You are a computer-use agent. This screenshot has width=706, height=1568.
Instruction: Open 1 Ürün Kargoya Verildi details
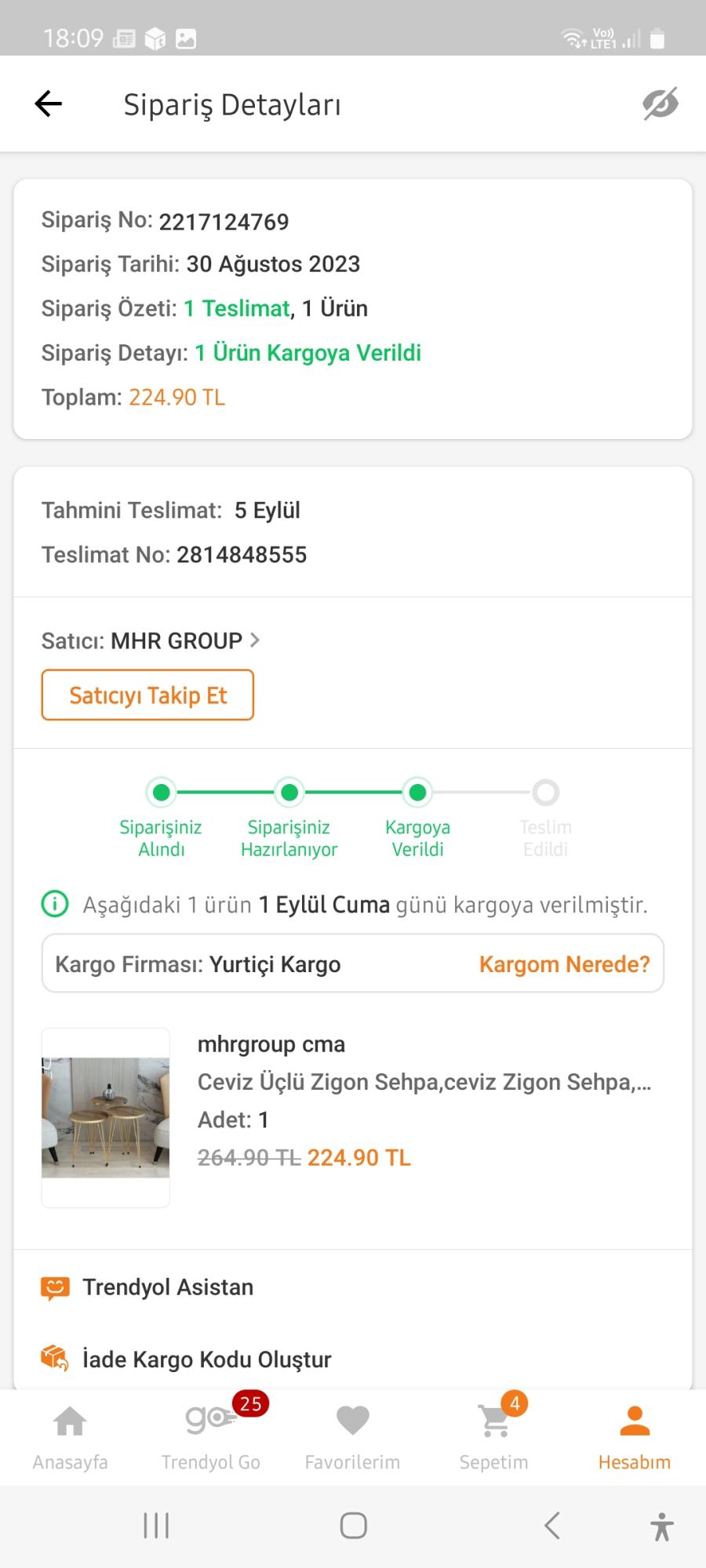click(308, 353)
